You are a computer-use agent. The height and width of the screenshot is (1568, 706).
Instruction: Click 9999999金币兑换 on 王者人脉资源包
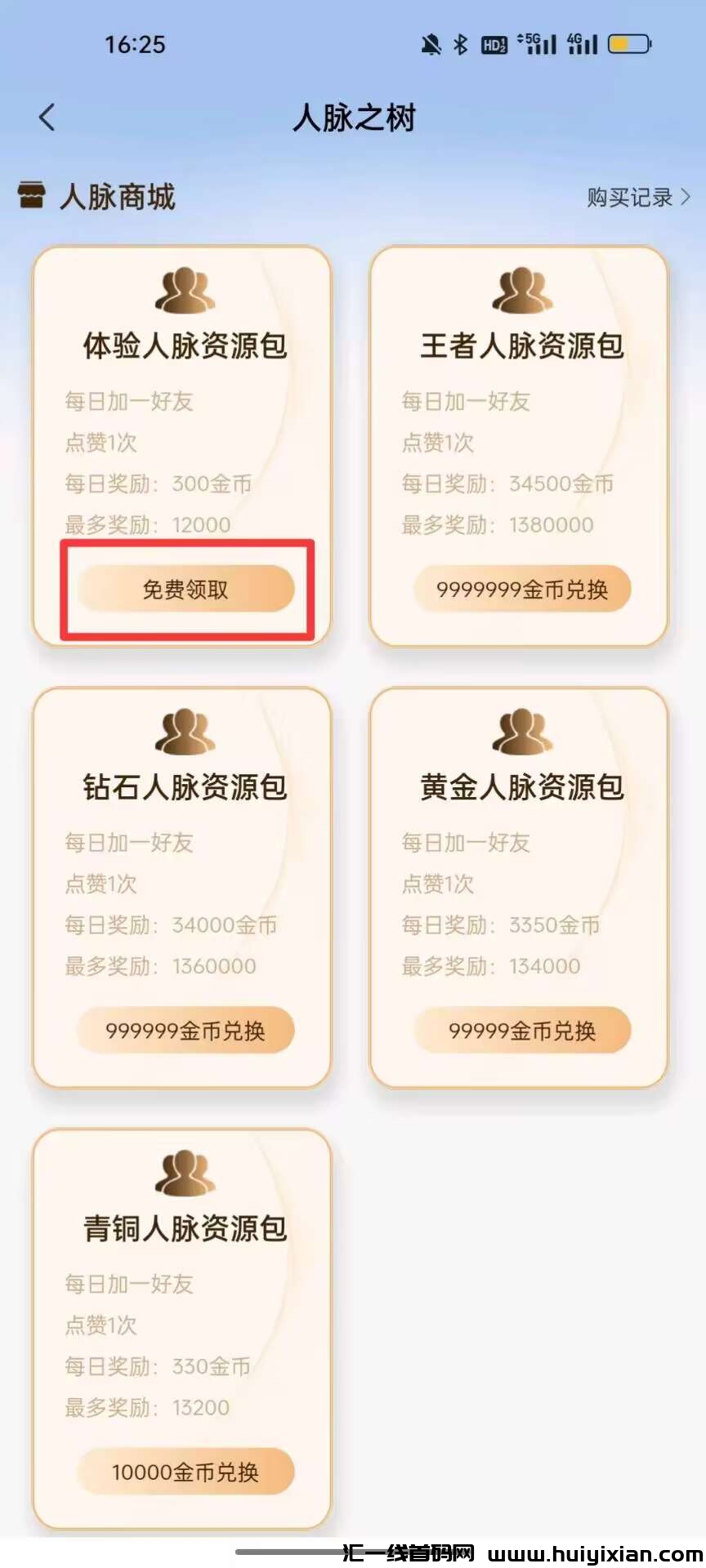coord(524,589)
